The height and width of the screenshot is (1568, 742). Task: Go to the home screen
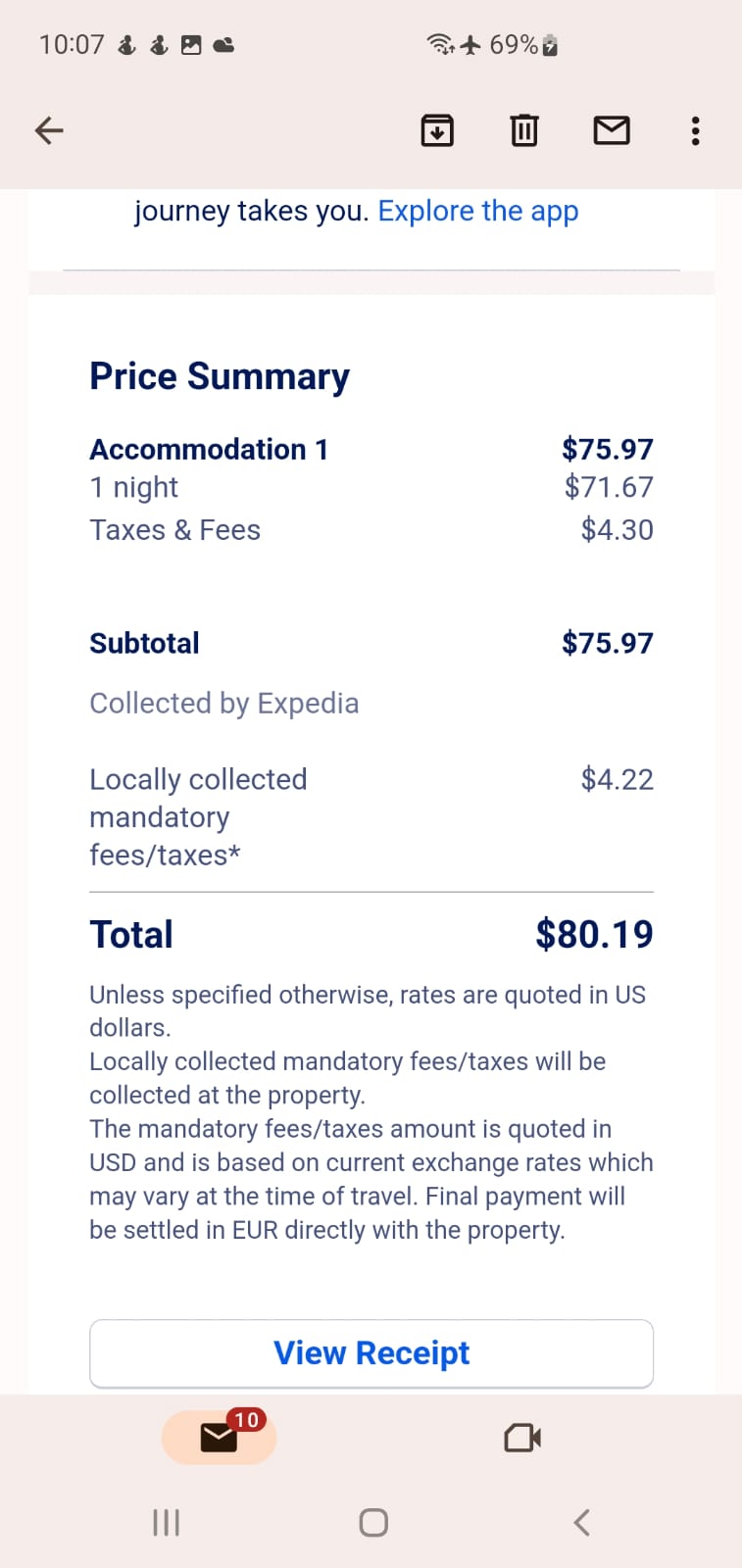[373, 1522]
